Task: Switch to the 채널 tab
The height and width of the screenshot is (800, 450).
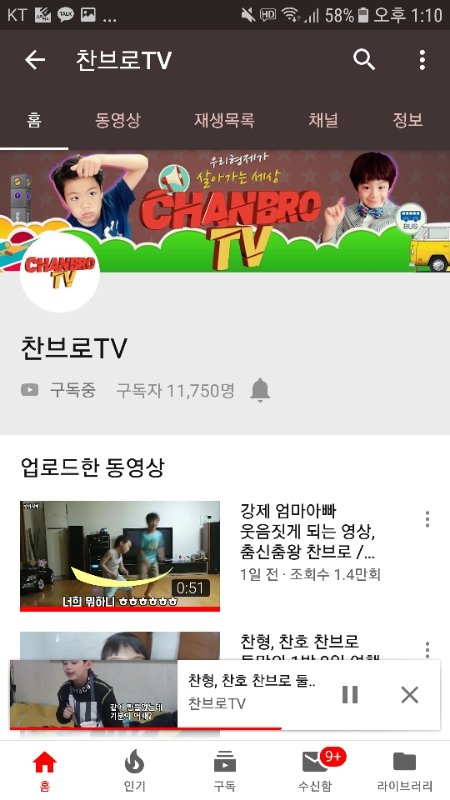Action: click(x=323, y=120)
